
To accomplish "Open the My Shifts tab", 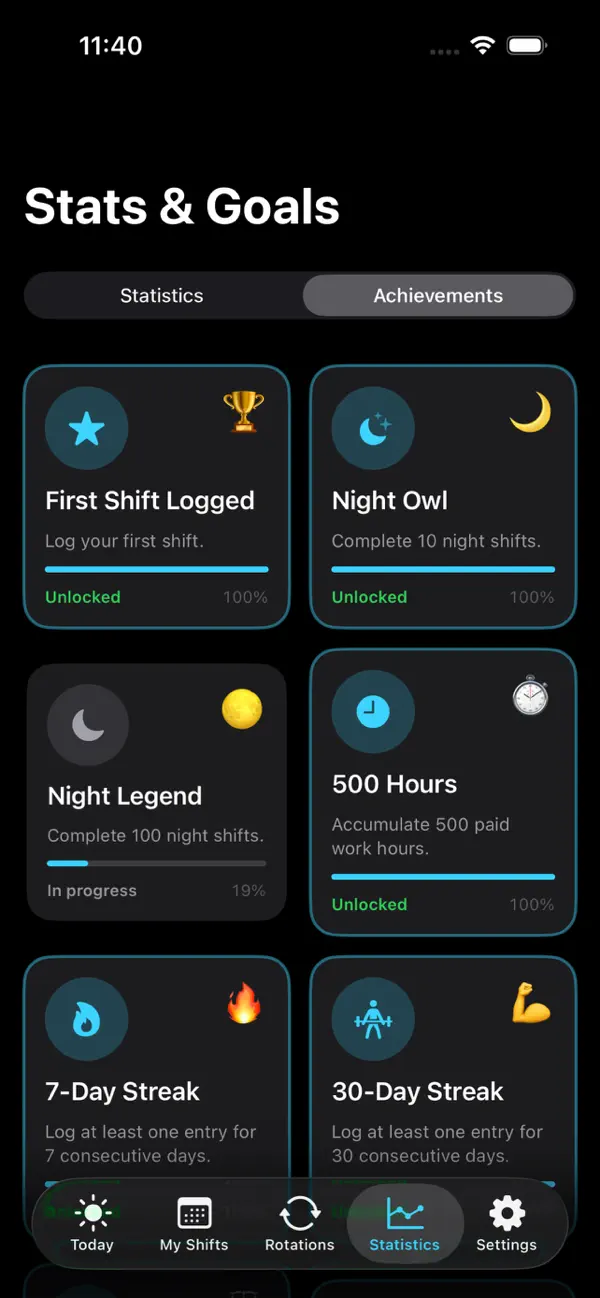I will [194, 1224].
